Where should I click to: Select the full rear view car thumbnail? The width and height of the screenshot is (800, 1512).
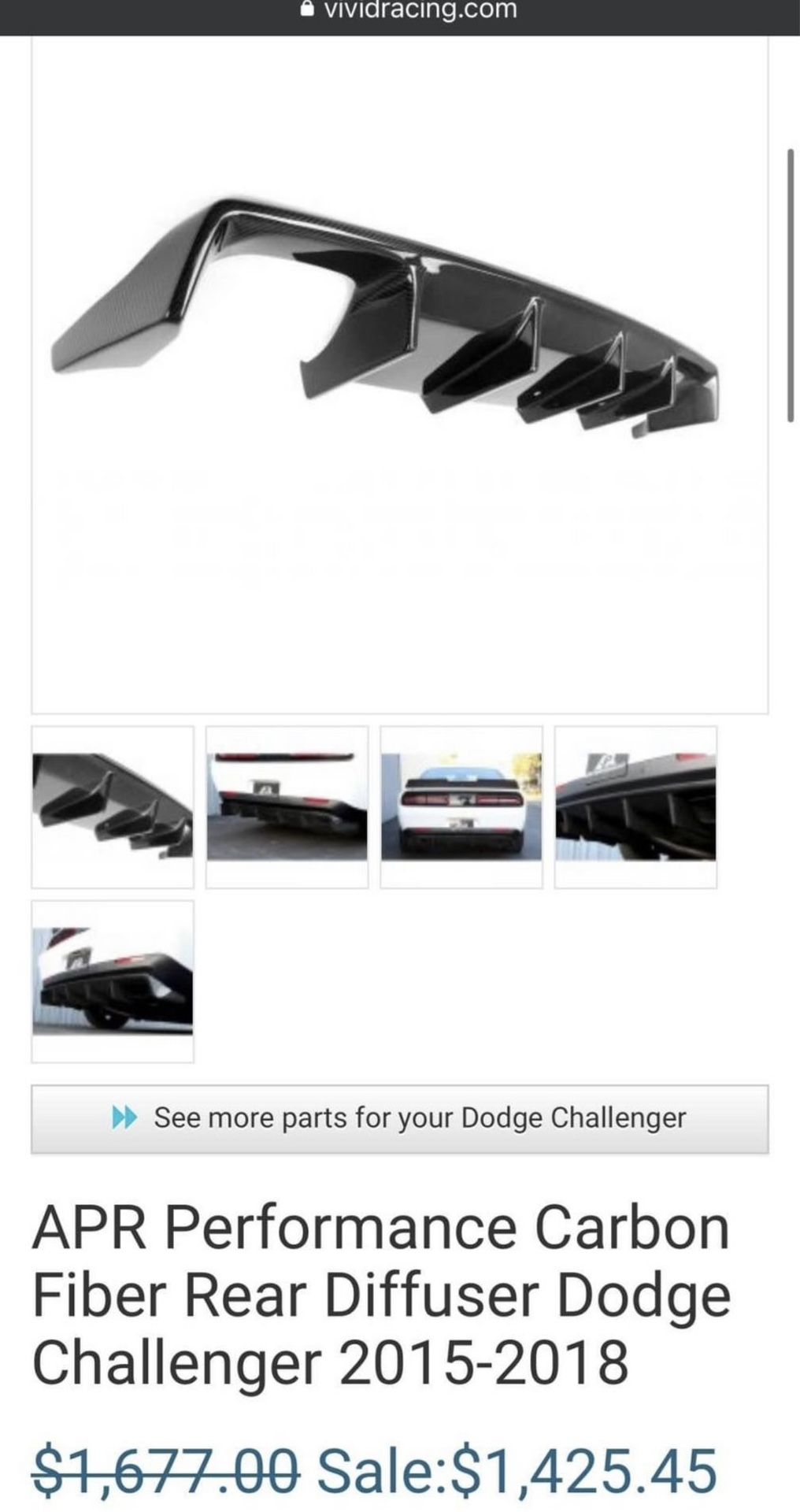[461, 807]
